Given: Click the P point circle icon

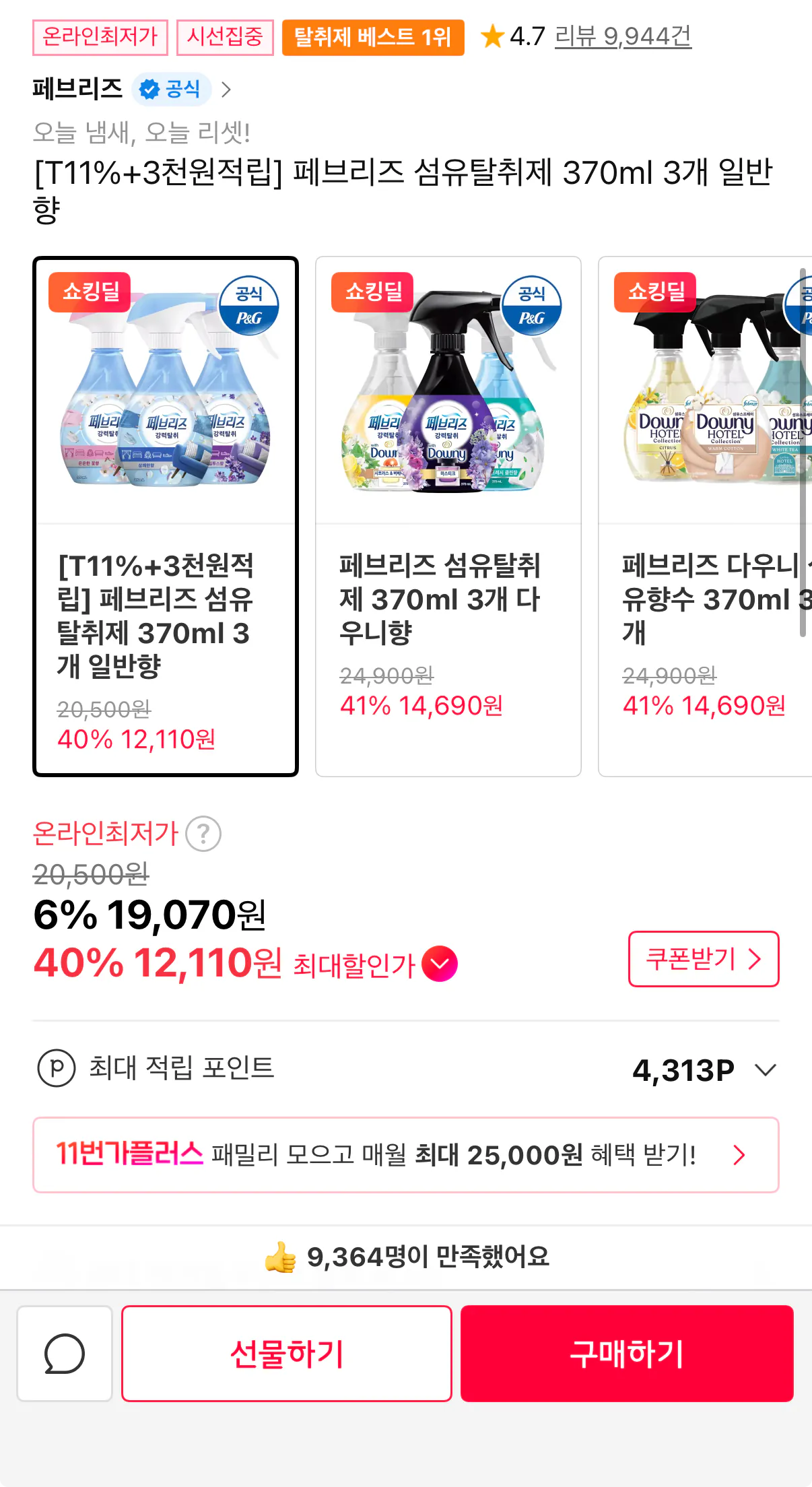Looking at the screenshot, I should 58,1068.
